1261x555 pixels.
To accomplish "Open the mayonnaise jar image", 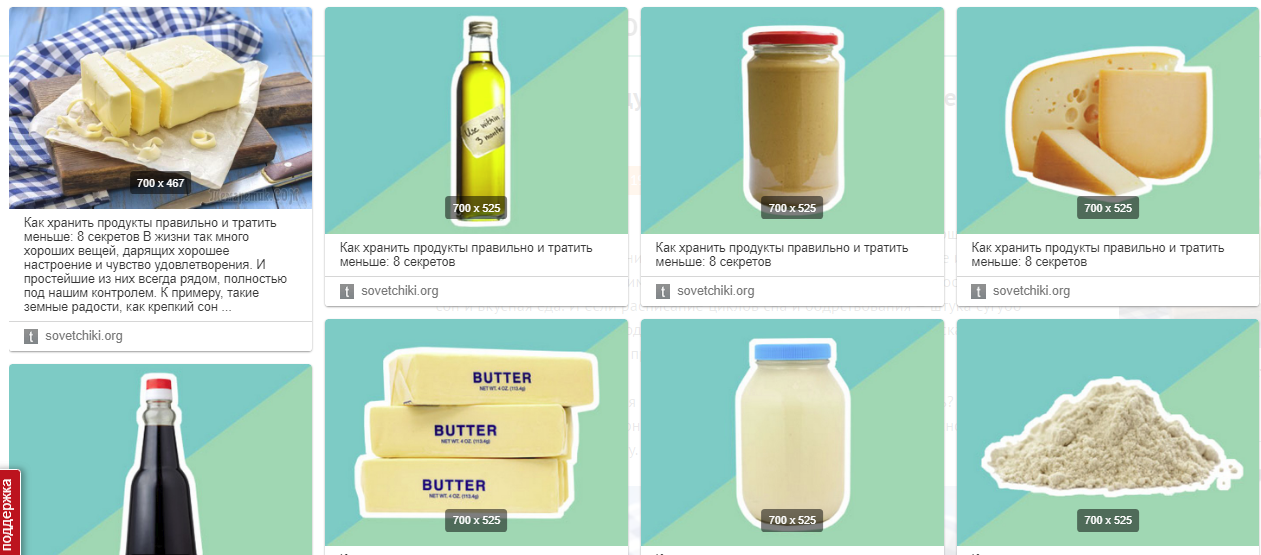I will (x=792, y=430).
